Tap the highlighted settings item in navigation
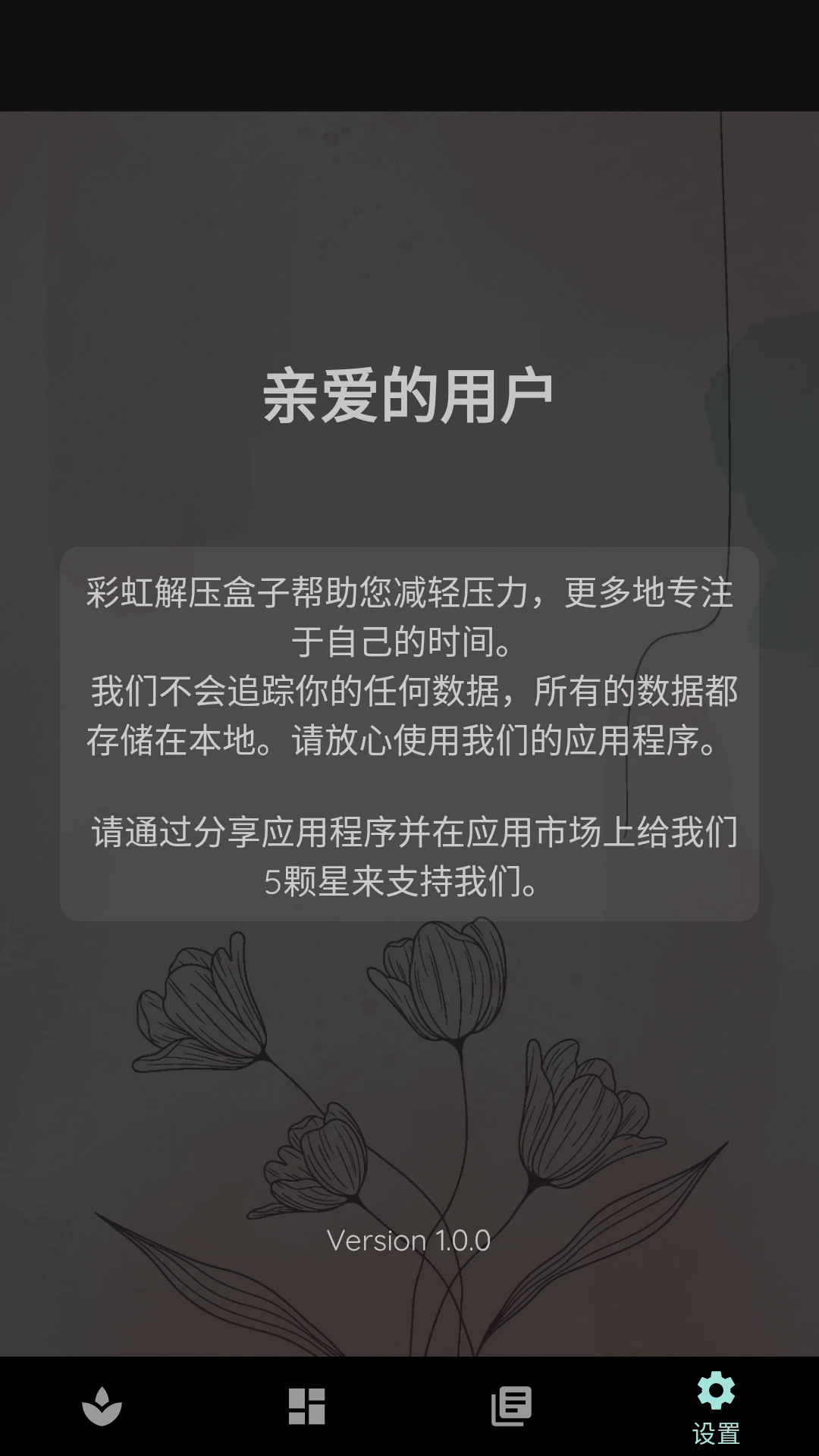The image size is (819, 1456). (717, 1410)
